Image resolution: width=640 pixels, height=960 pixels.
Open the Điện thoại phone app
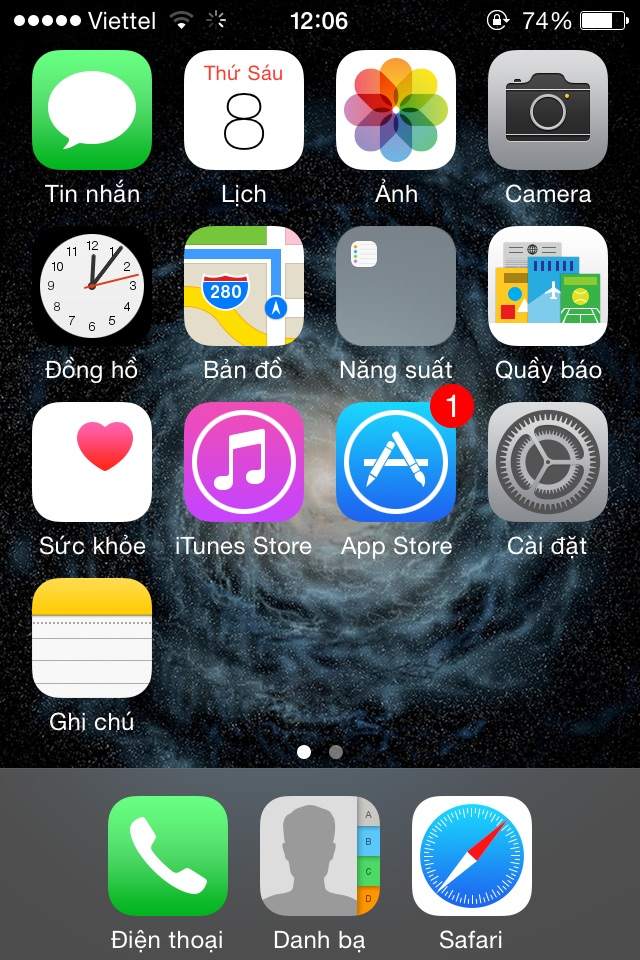tap(168, 856)
